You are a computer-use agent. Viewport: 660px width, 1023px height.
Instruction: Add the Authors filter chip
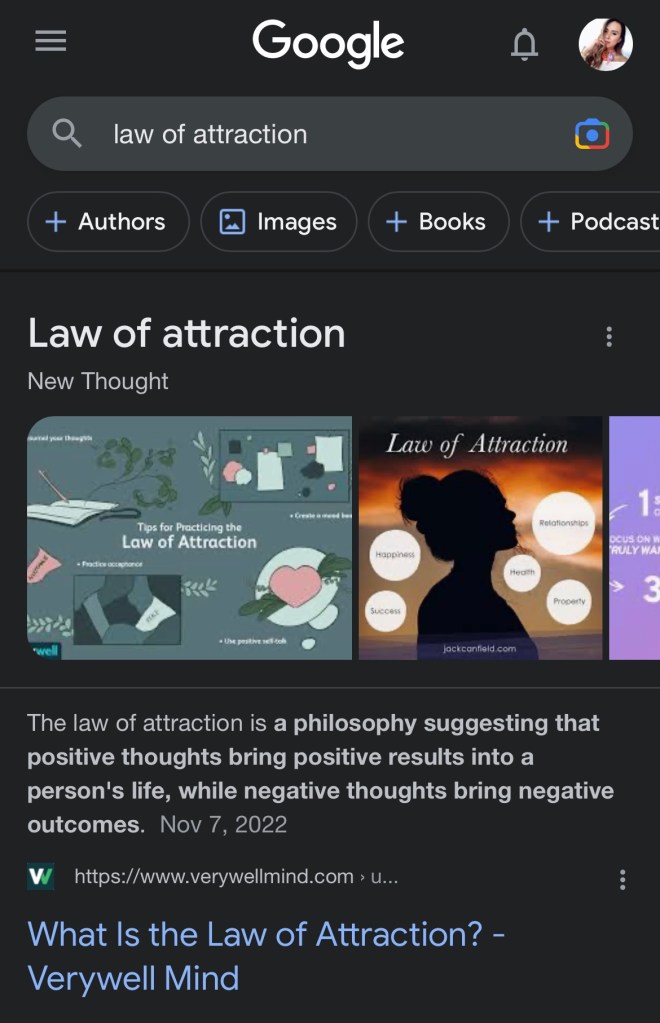pyautogui.click(x=108, y=222)
